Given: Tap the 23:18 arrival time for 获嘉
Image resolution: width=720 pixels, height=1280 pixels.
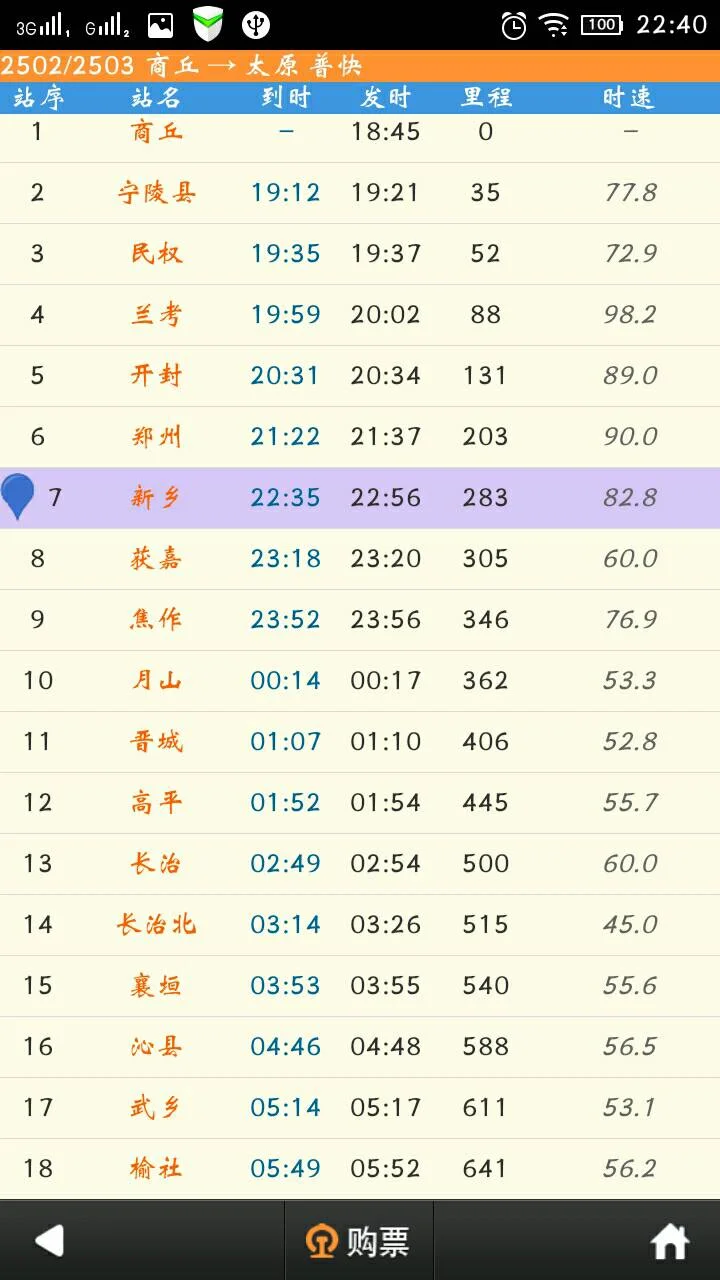Looking at the screenshot, I should tap(287, 558).
